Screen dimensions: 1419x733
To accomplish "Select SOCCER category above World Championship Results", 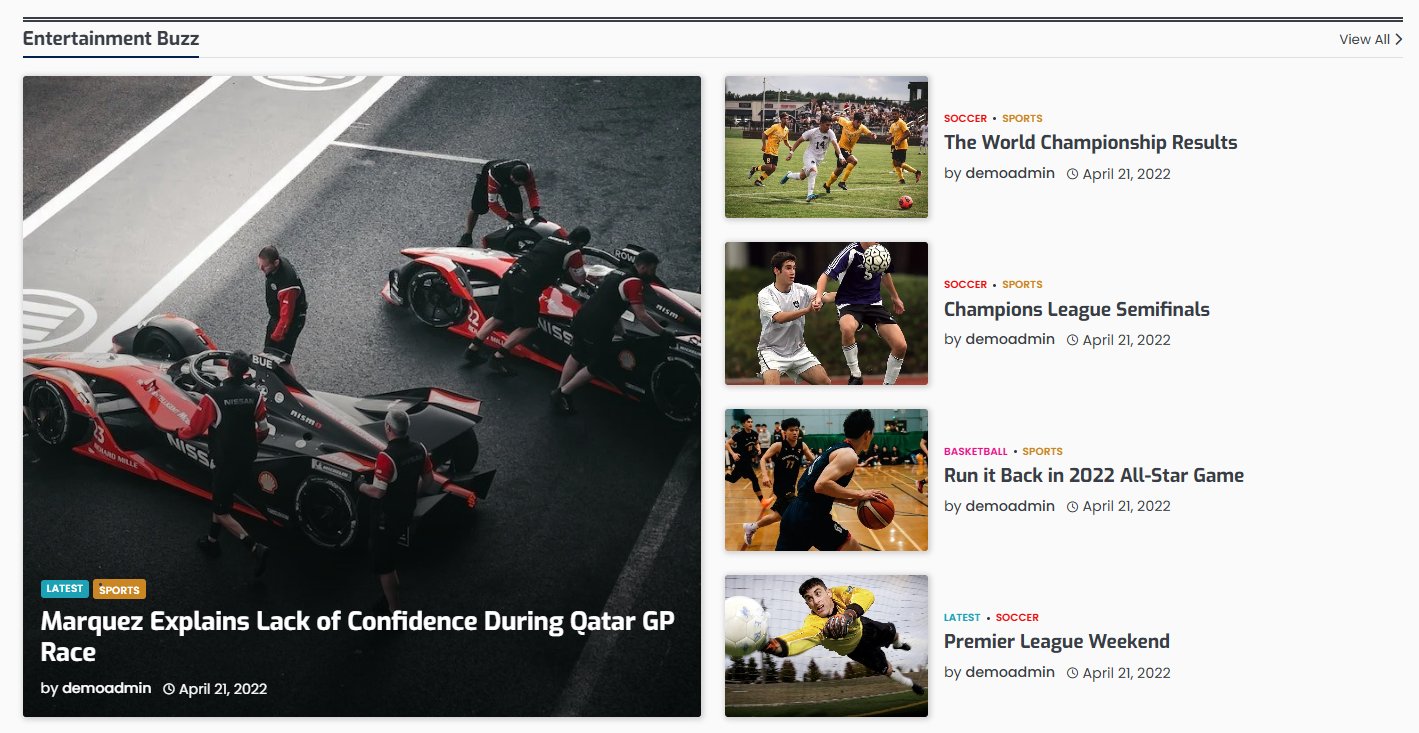I will point(965,118).
